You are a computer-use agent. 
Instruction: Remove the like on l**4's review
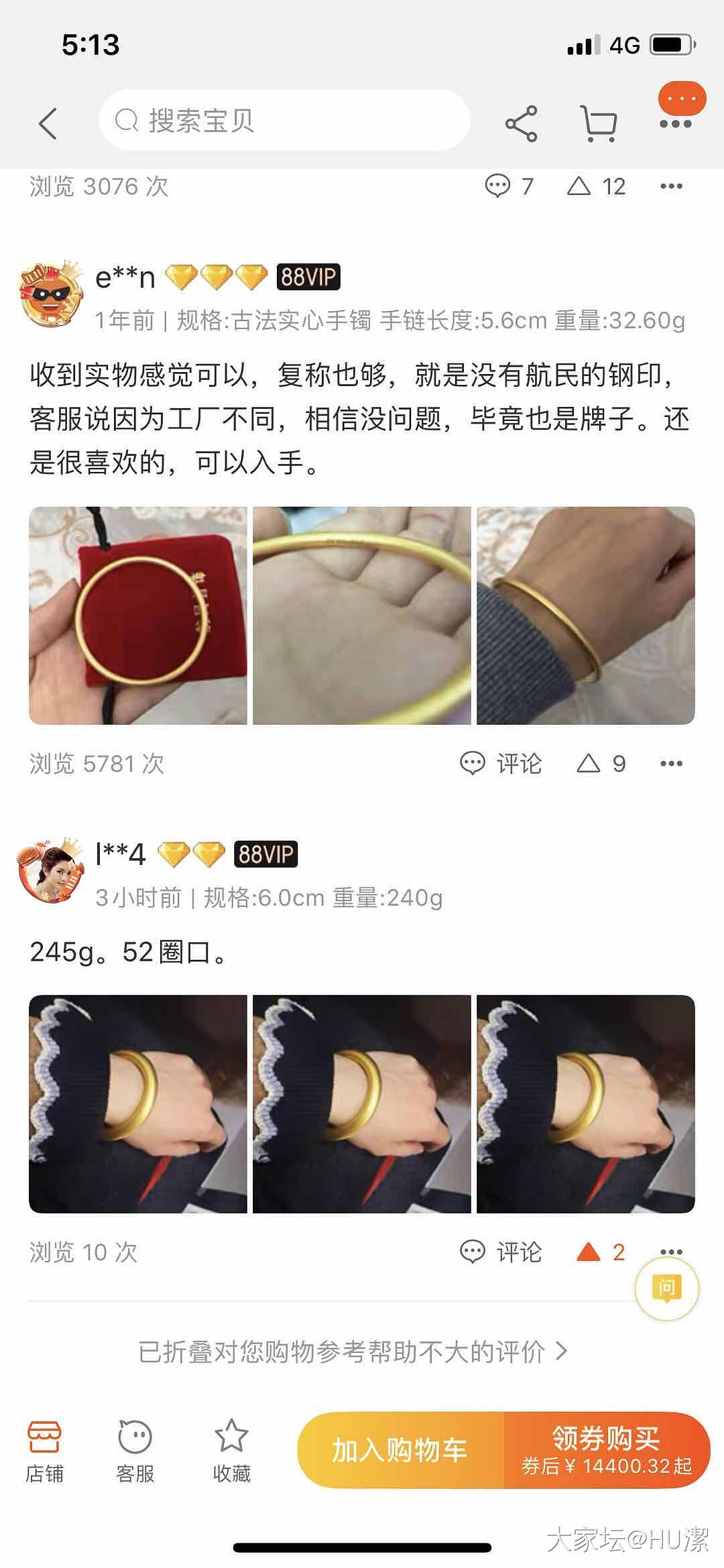coord(599,1252)
